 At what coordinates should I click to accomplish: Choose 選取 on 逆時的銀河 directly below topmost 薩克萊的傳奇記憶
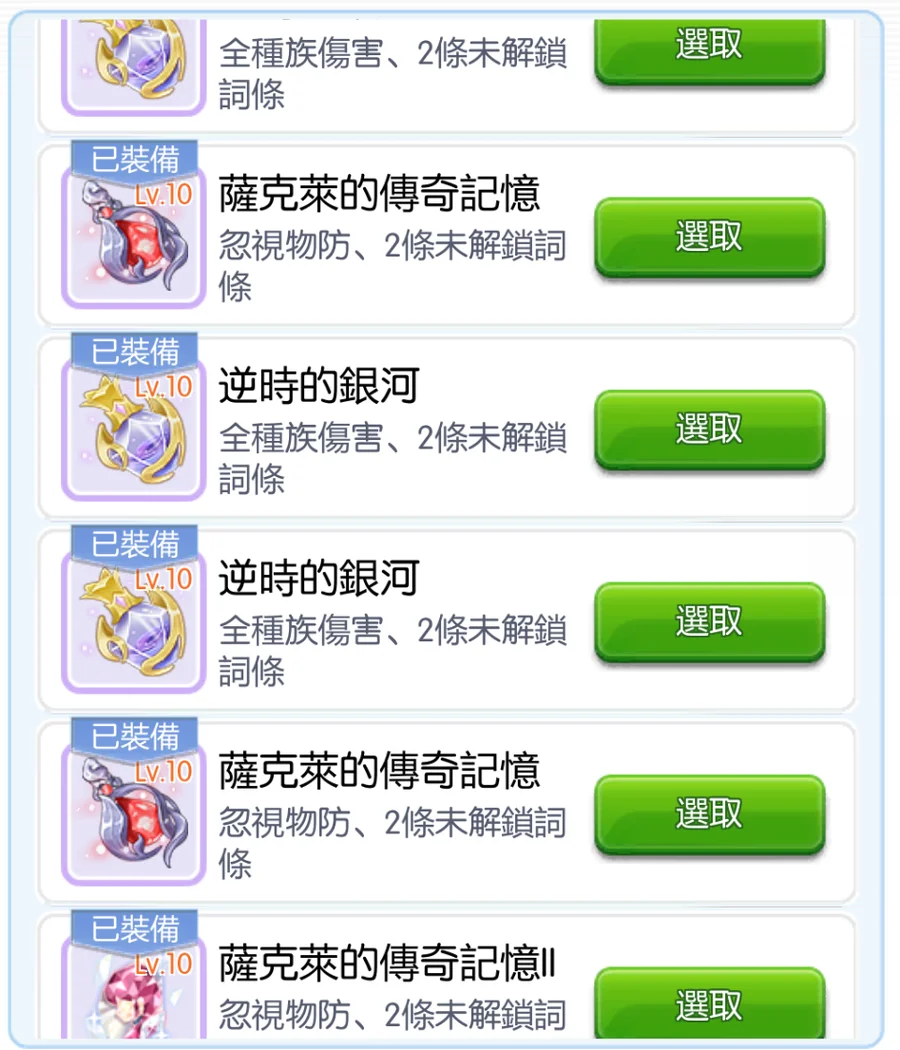[709, 429]
